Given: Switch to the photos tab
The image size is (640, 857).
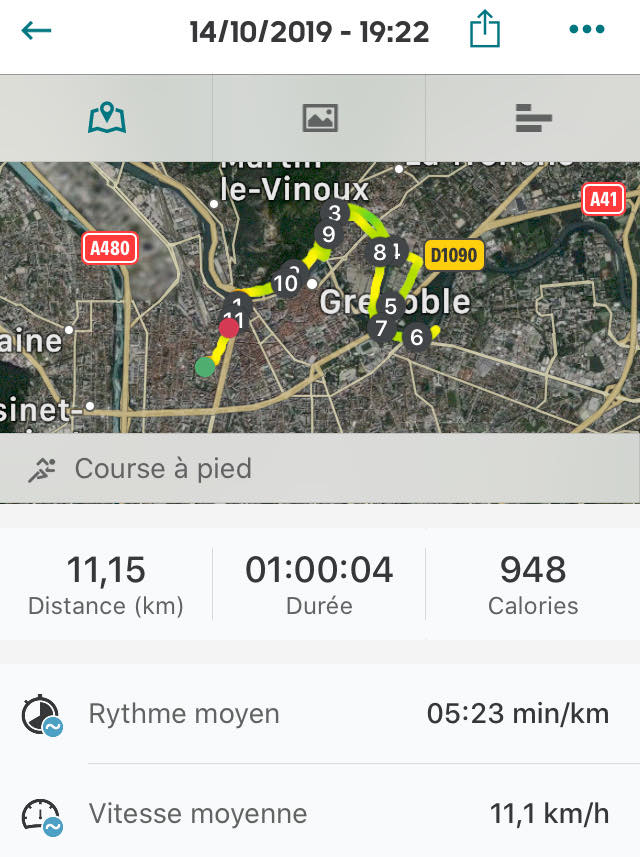Looking at the screenshot, I should [x=319, y=119].
